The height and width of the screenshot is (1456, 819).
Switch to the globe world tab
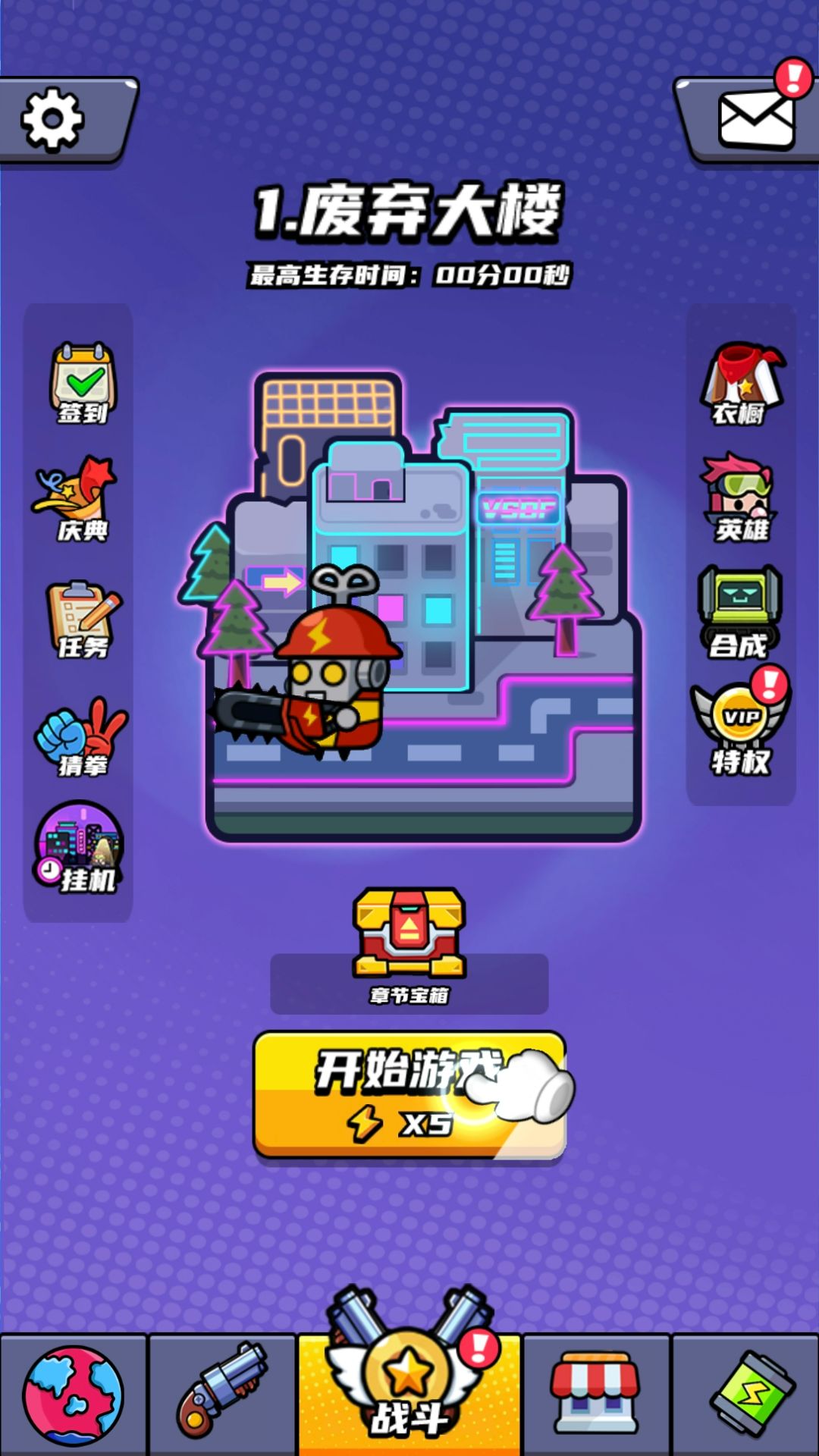tap(73, 1395)
